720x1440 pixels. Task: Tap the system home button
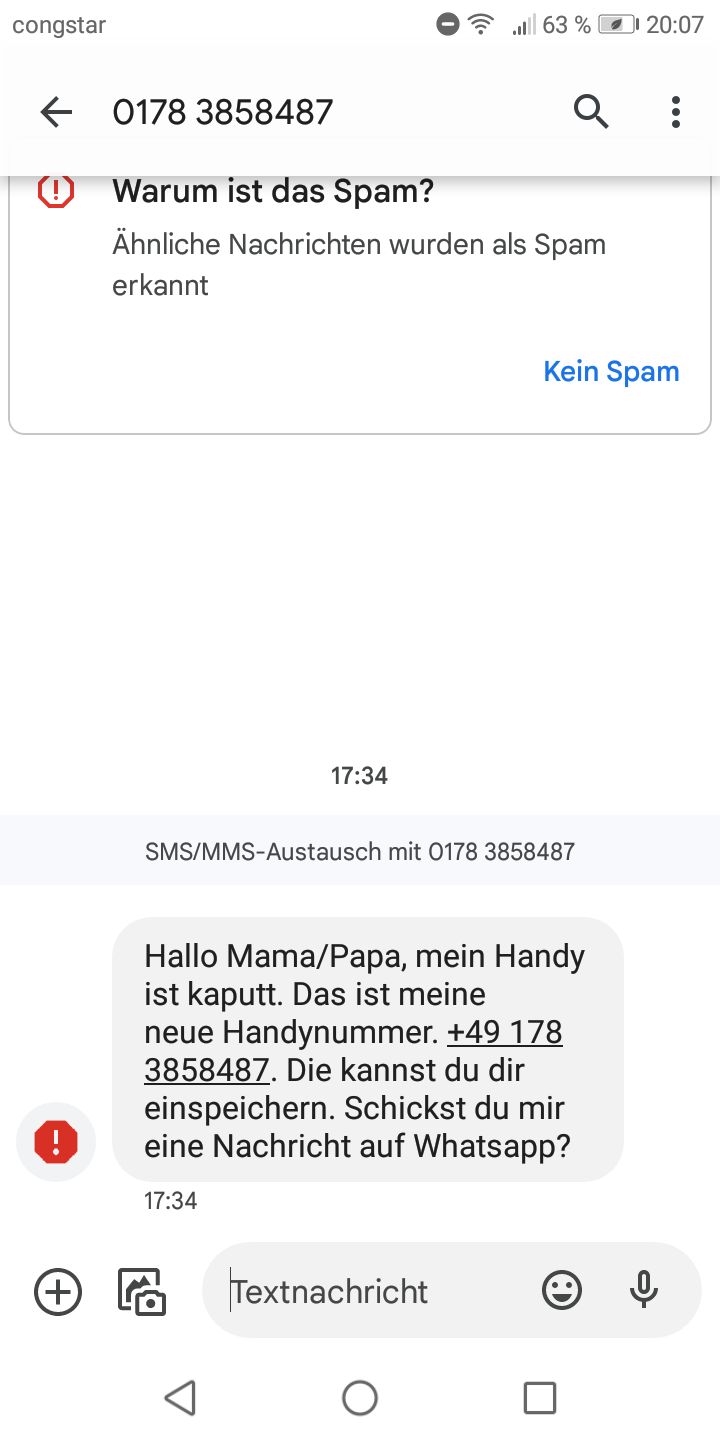360,1397
